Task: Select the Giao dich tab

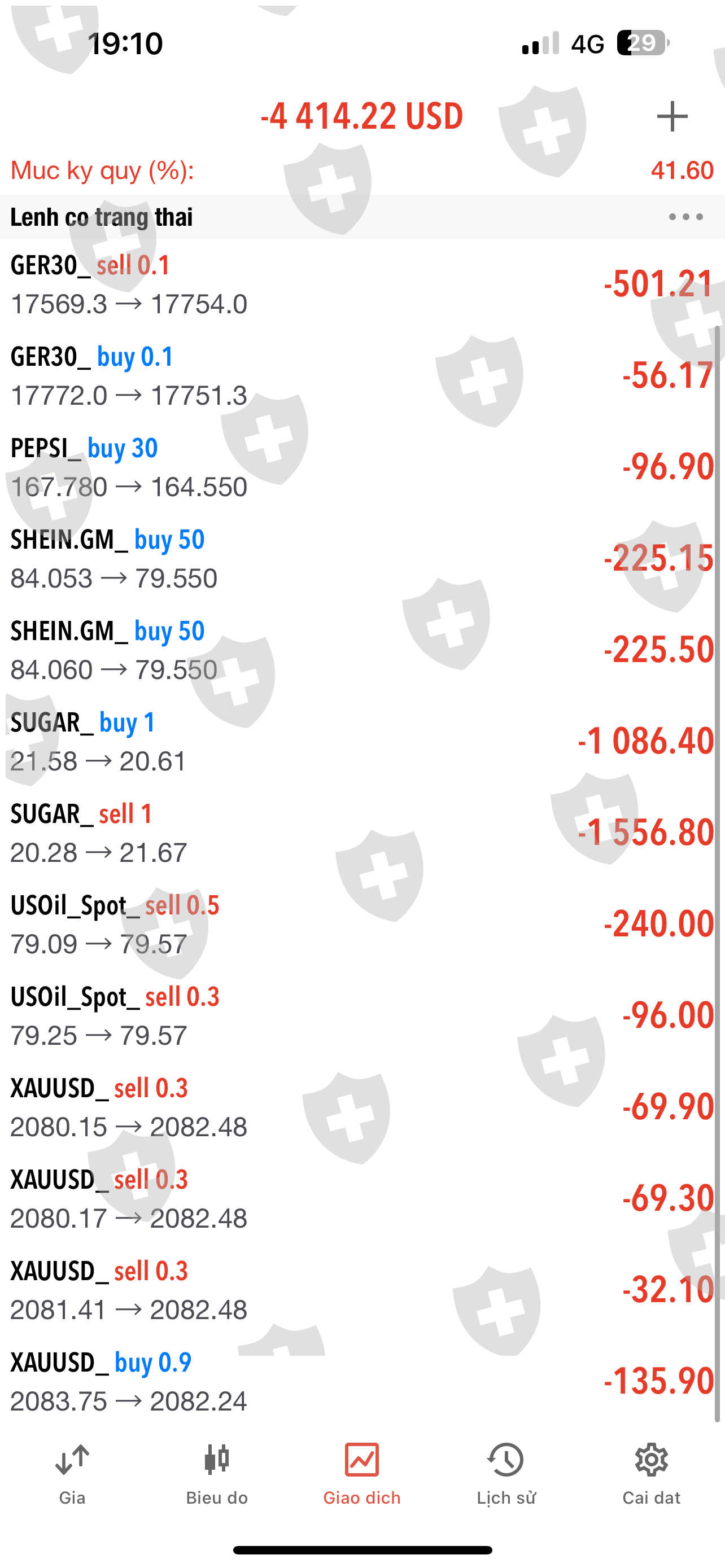Action: click(x=362, y=1470)
